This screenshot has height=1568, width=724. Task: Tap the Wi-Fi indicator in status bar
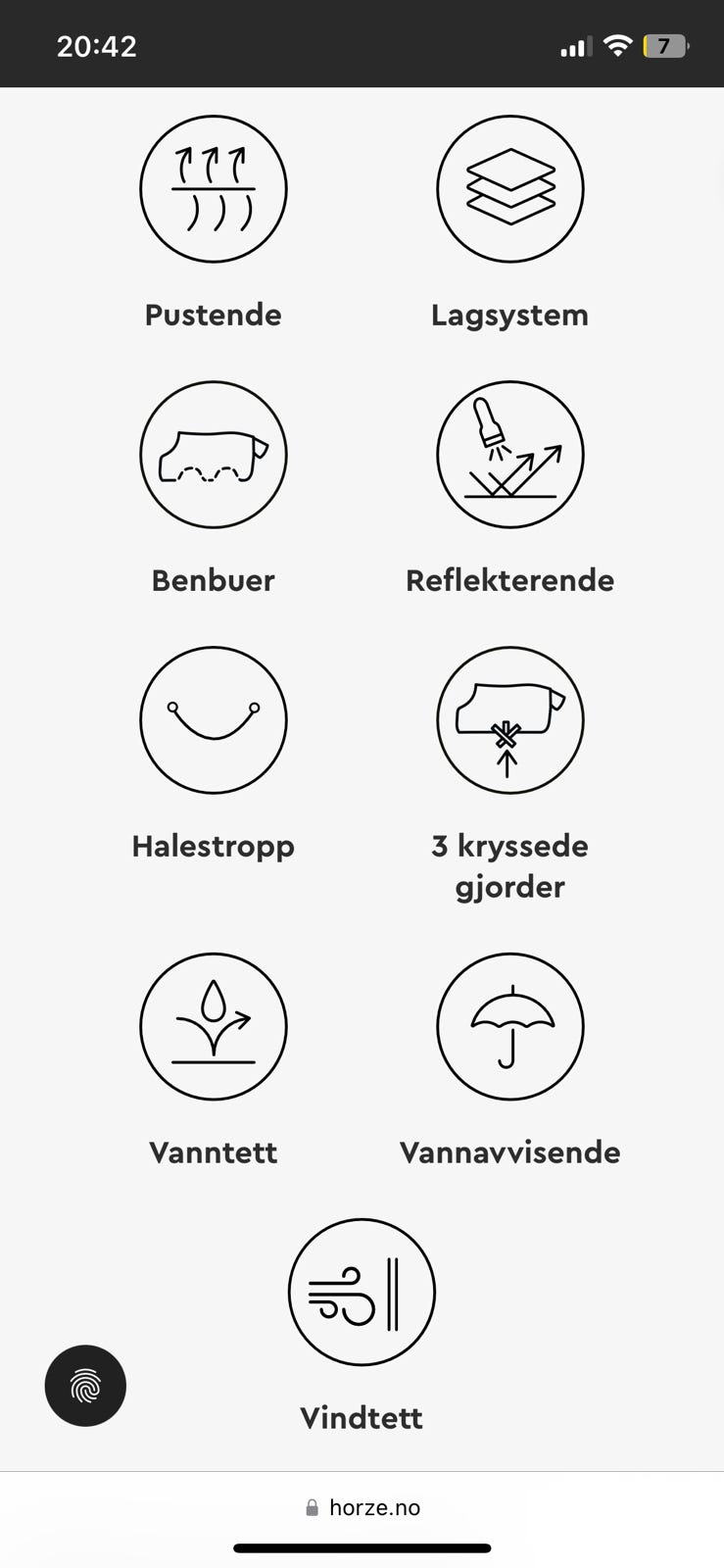[x=619, y=45]
